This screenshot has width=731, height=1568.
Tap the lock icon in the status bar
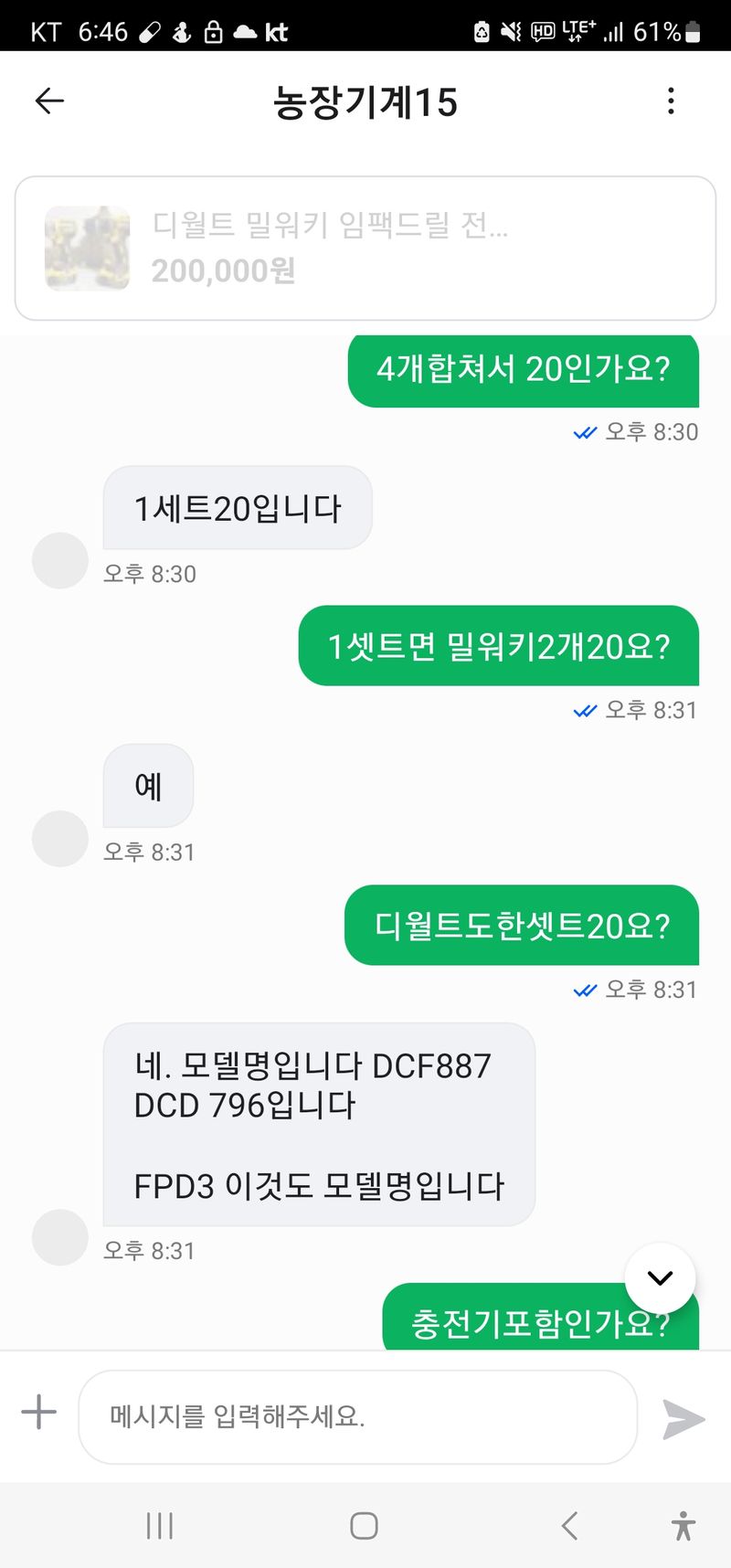coord(215,31)
